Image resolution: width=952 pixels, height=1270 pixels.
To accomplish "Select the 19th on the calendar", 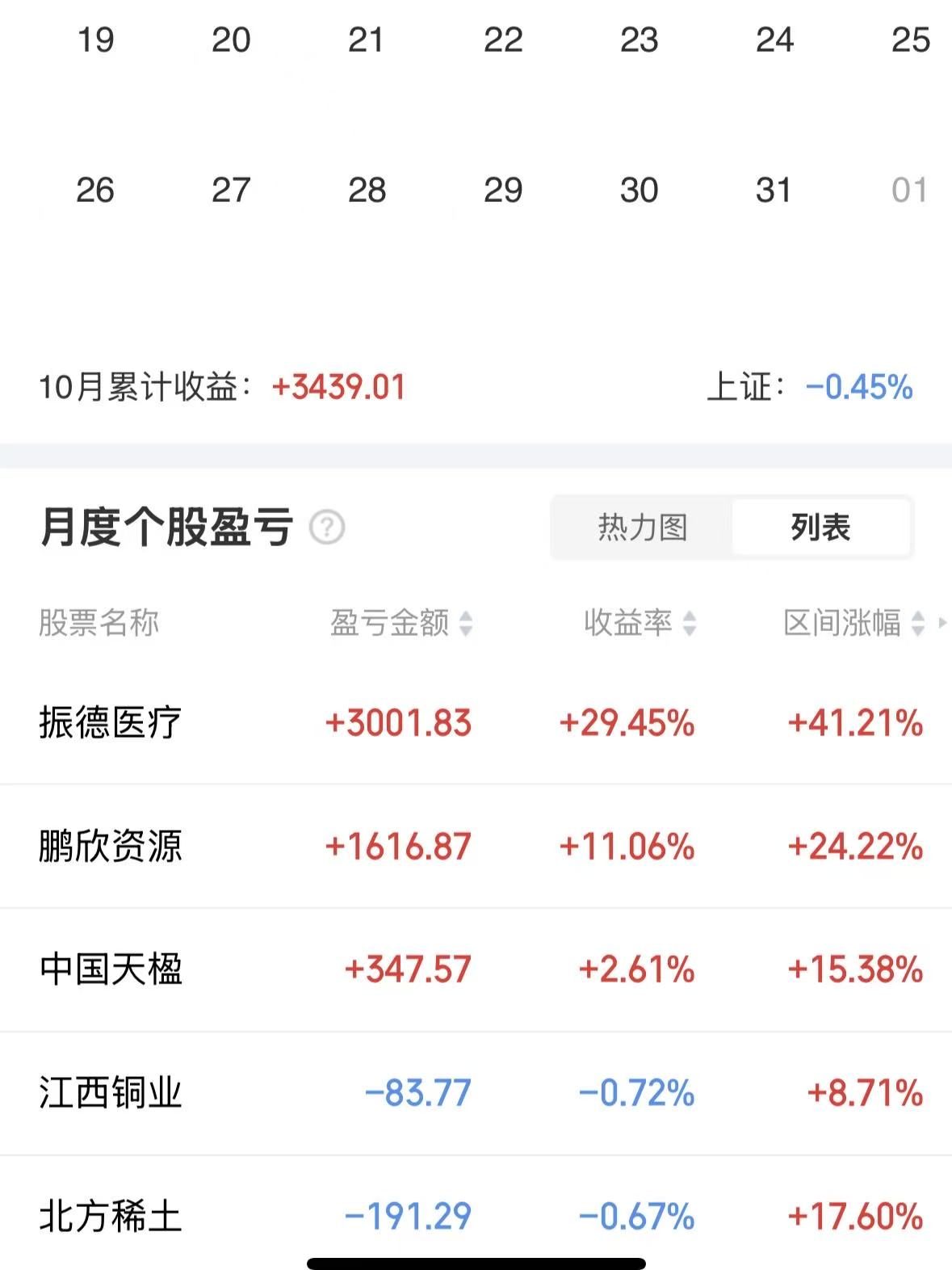I will pyautogui.click(x=95, y=40).
